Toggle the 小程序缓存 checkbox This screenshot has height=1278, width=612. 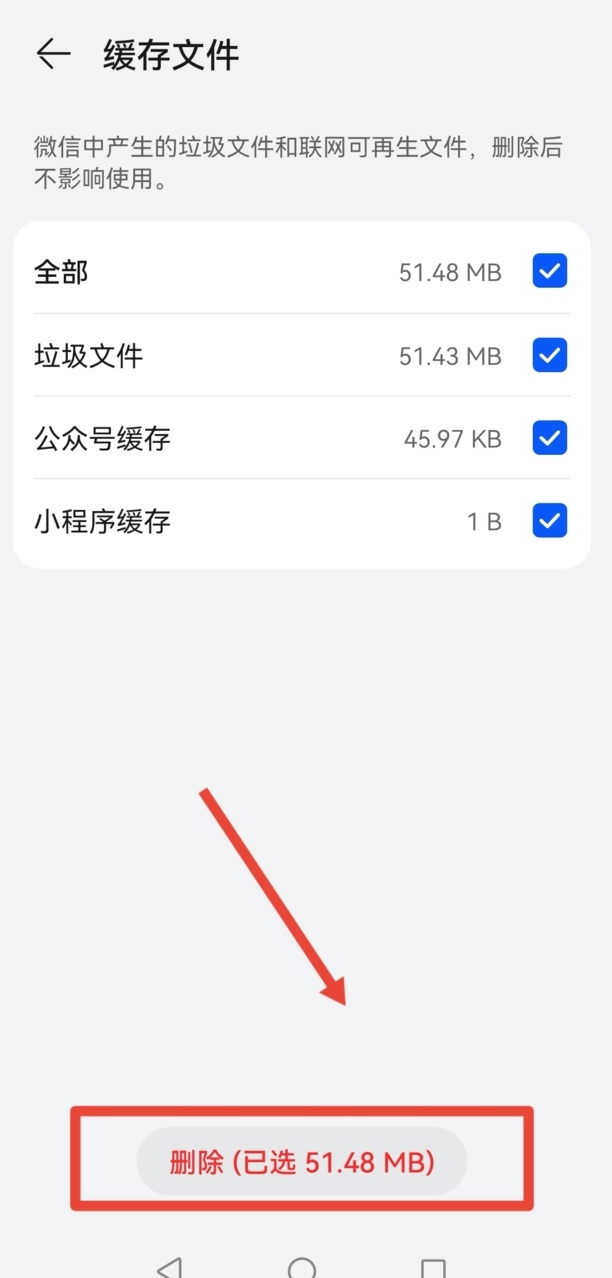[550, 521]
